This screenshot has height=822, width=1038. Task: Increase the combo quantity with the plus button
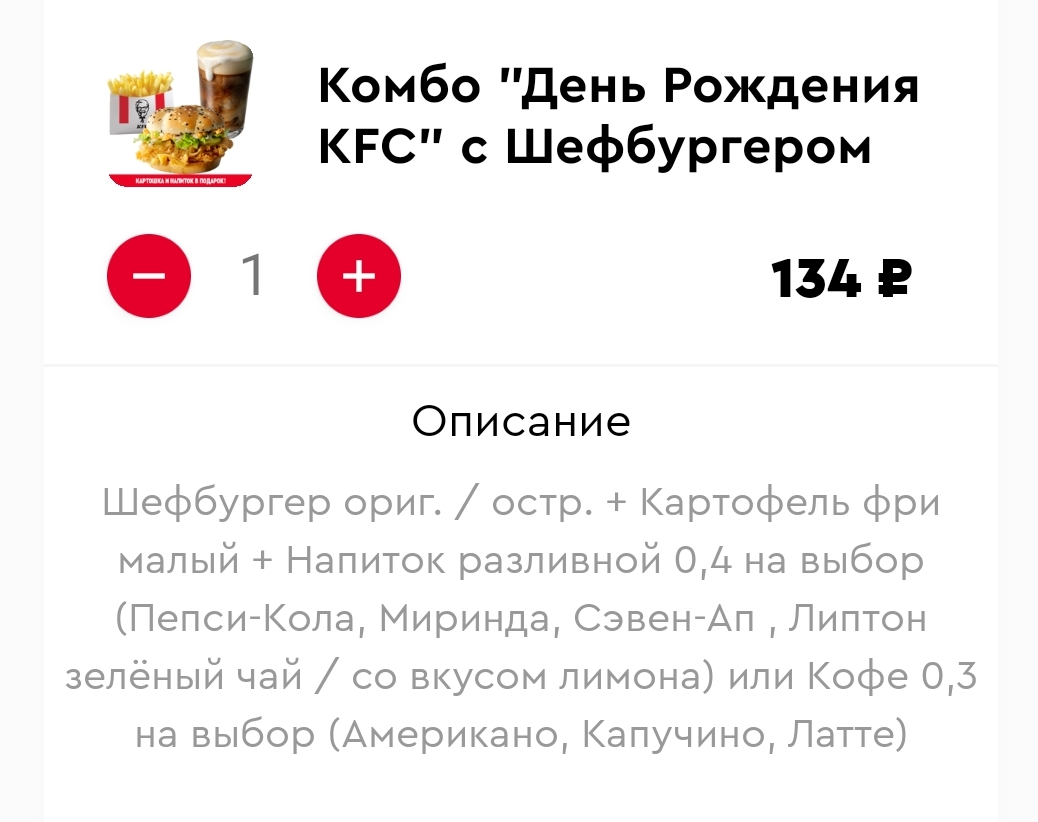tap(359, 275)
